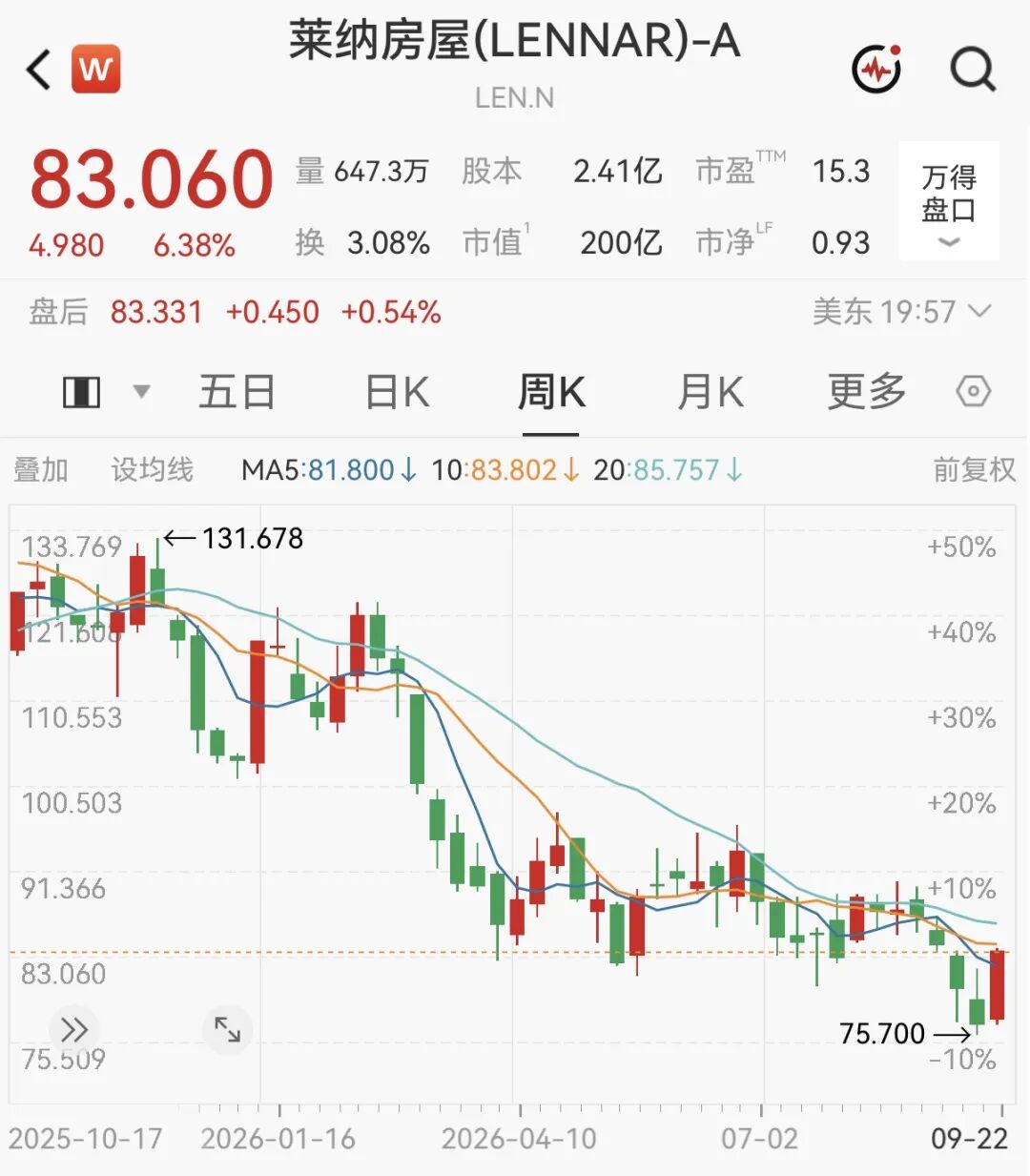Open the 更多 chart period options
The image size is (1030, 1176).
point(866,392)
